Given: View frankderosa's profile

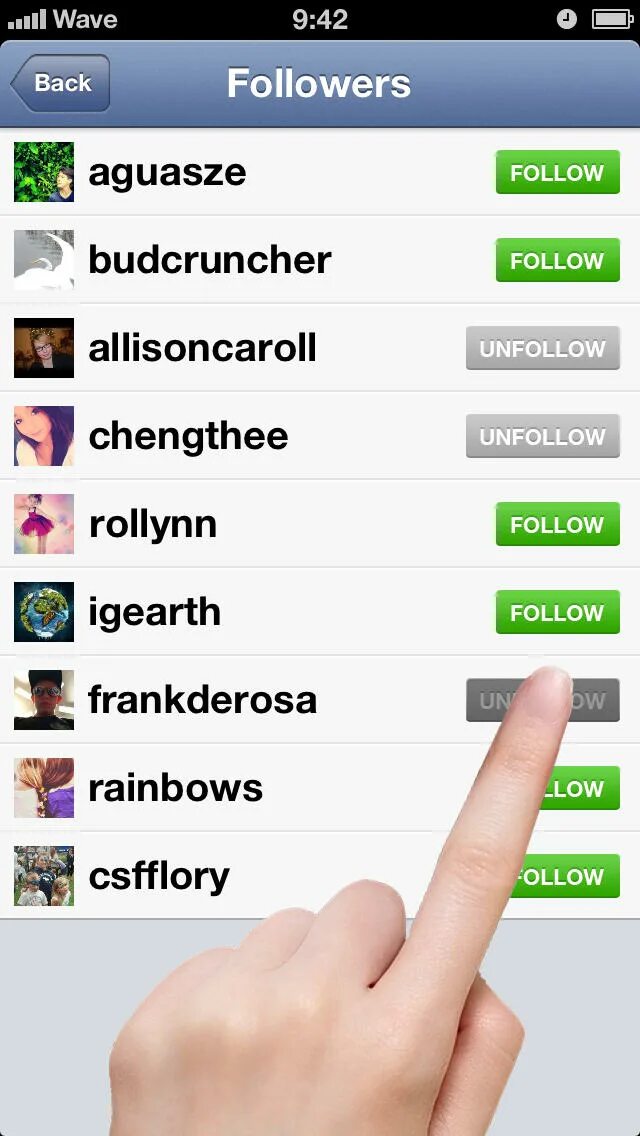Looking at the screenshot, I should pyautogui.click(x=320, y=700).
